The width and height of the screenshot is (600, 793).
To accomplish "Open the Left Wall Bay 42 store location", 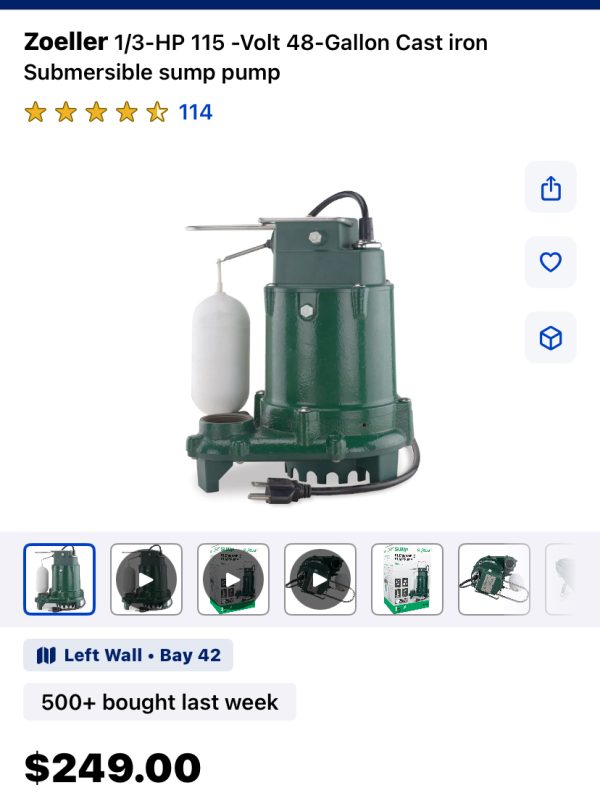I will click(x=128, y=656).
